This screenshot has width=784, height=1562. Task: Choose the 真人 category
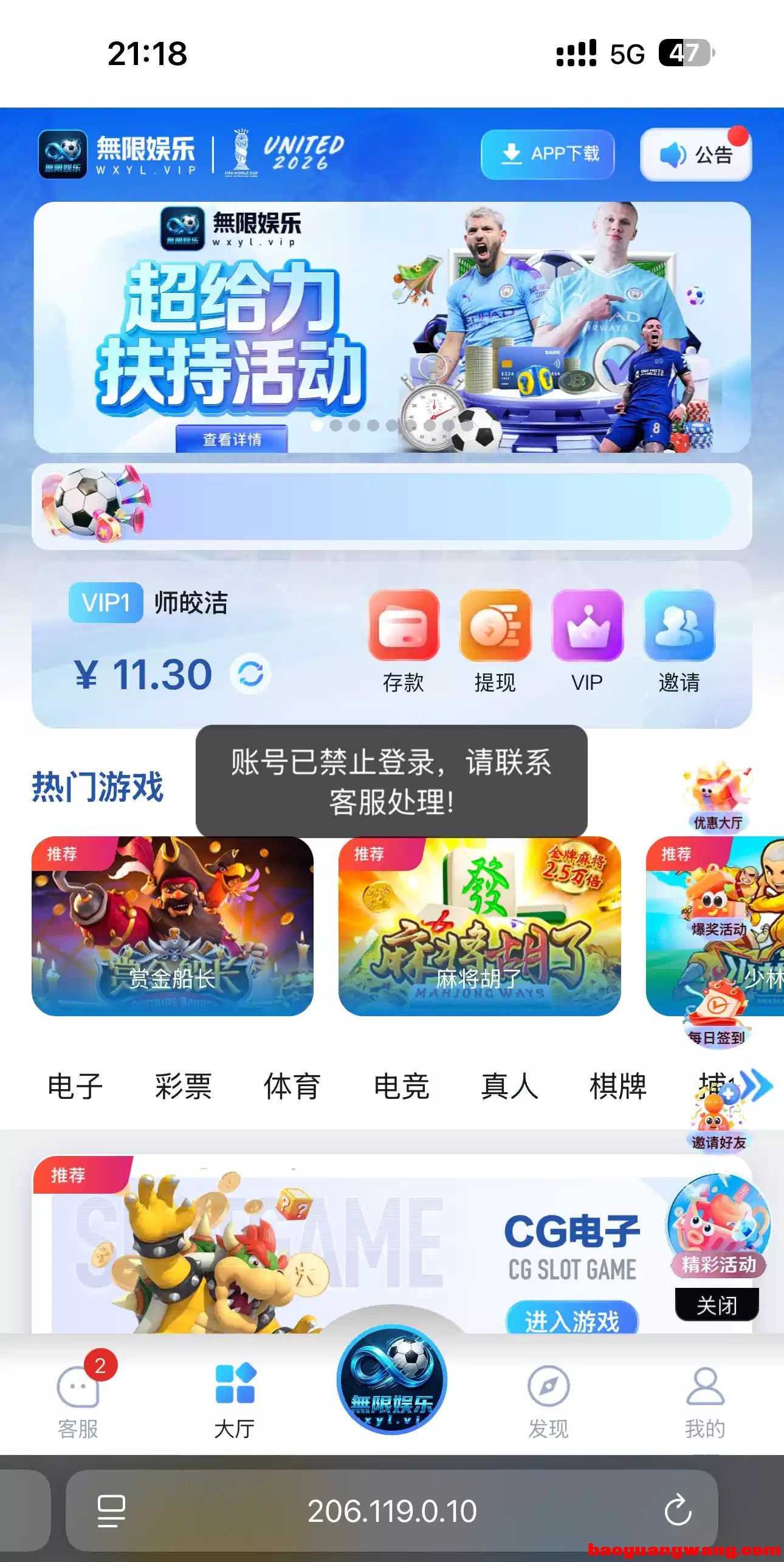(509, 1087)
